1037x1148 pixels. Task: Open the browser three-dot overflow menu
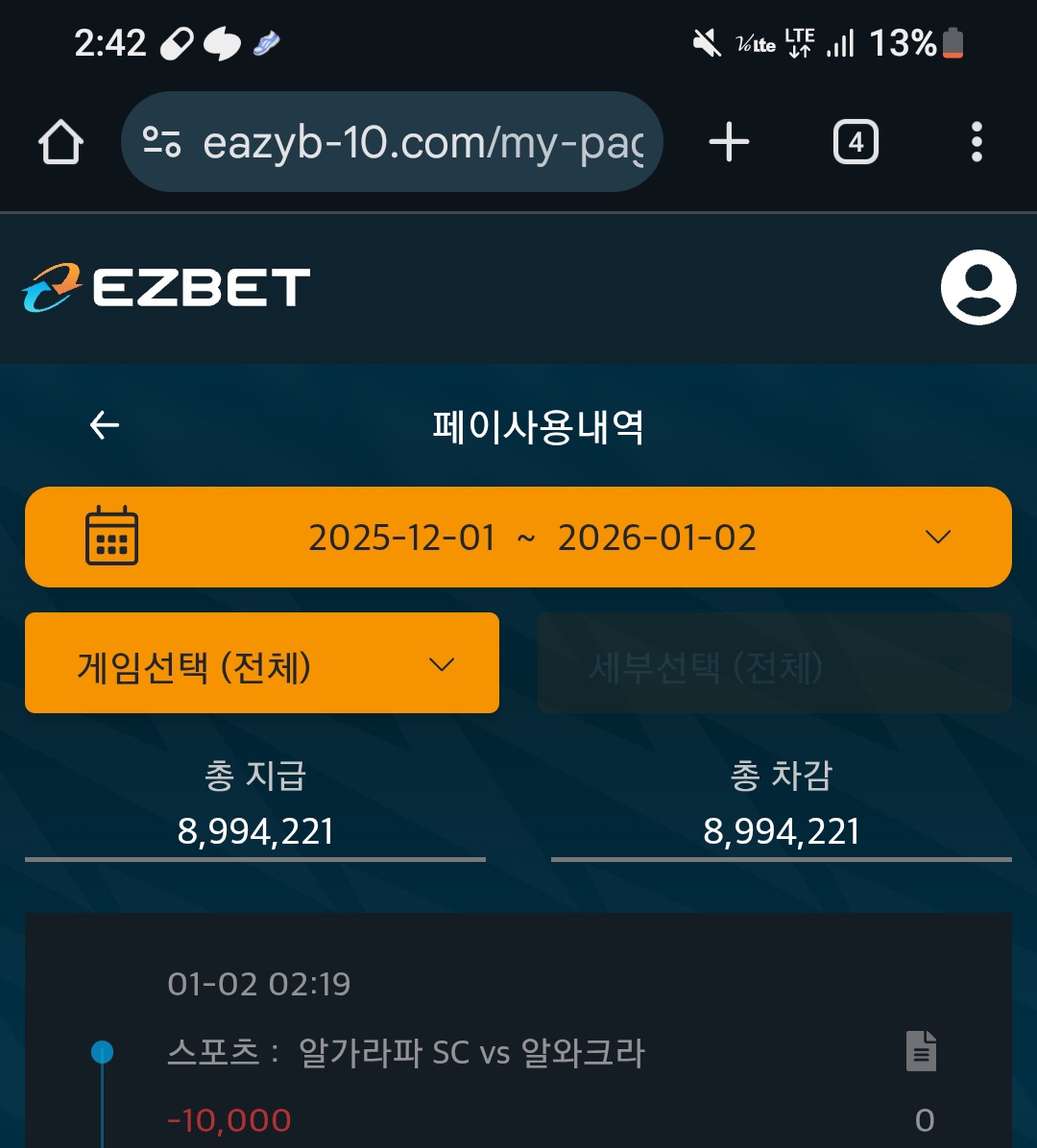pyautogui.click(x=977, y=141)
